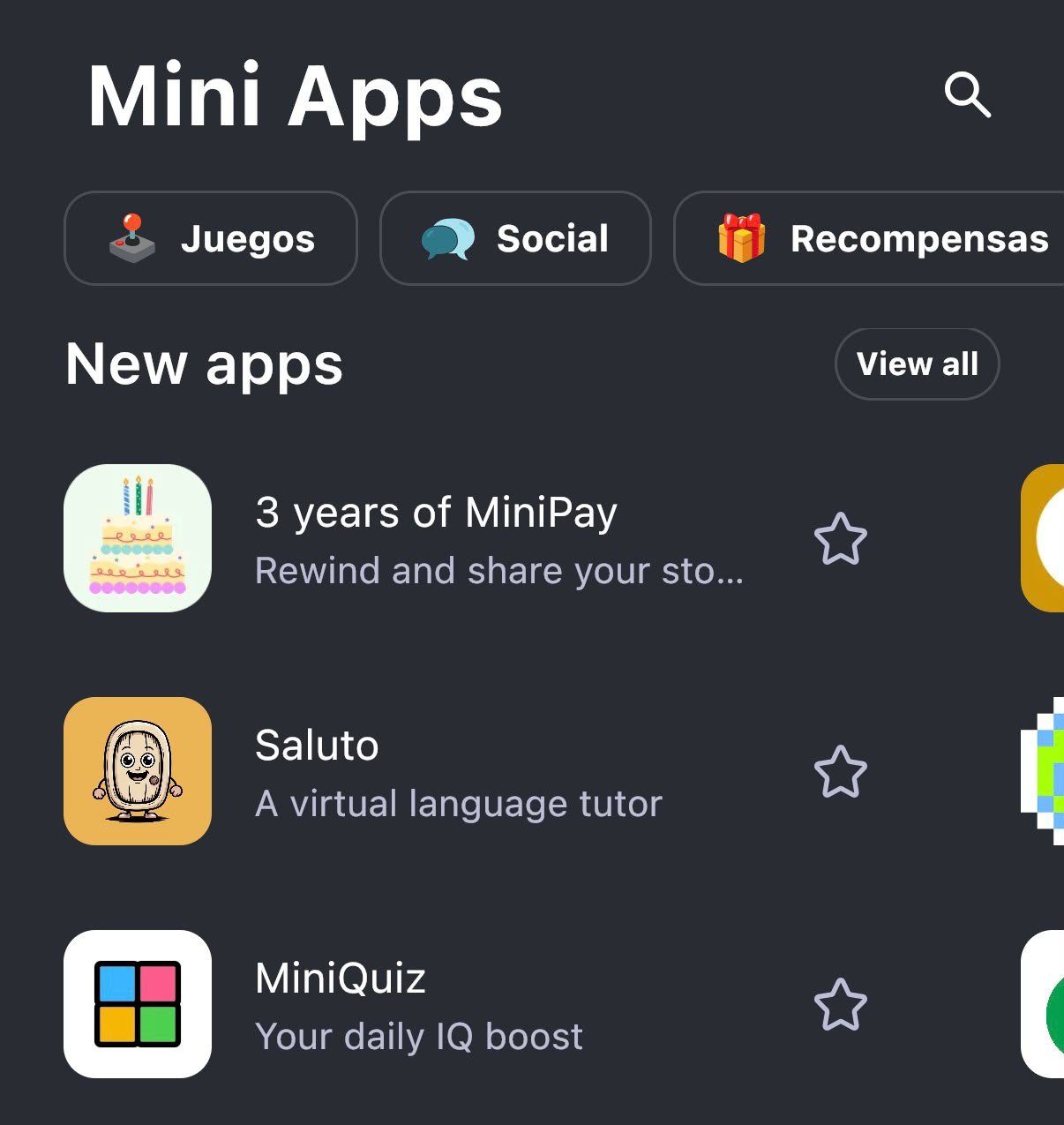
Task: View all new apps
Action: pyautogui.click(x=917, y=364)
